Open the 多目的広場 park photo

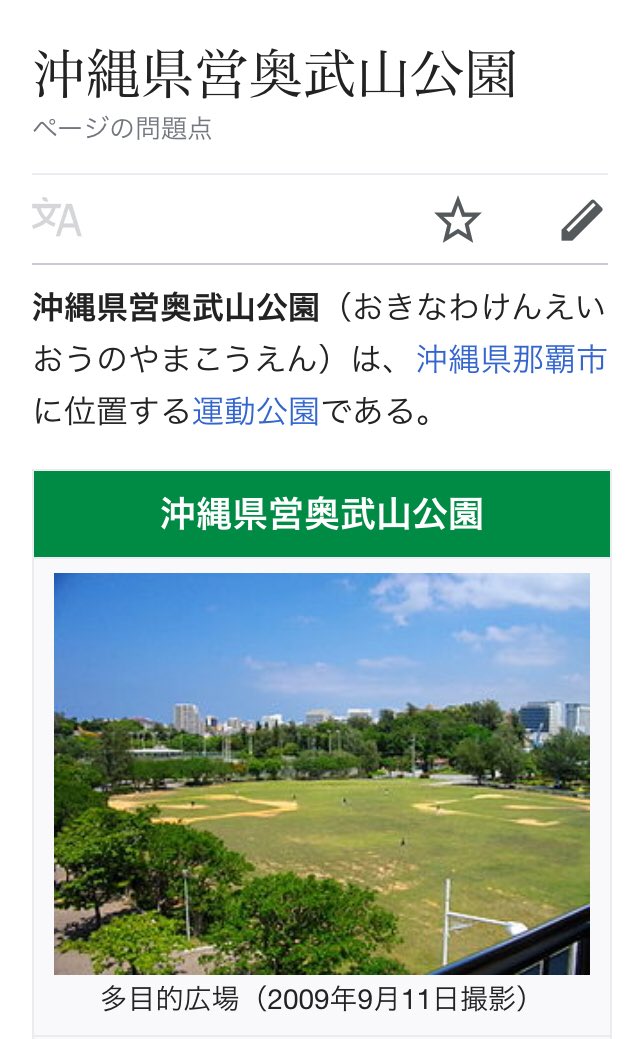(x=322, y=773)
